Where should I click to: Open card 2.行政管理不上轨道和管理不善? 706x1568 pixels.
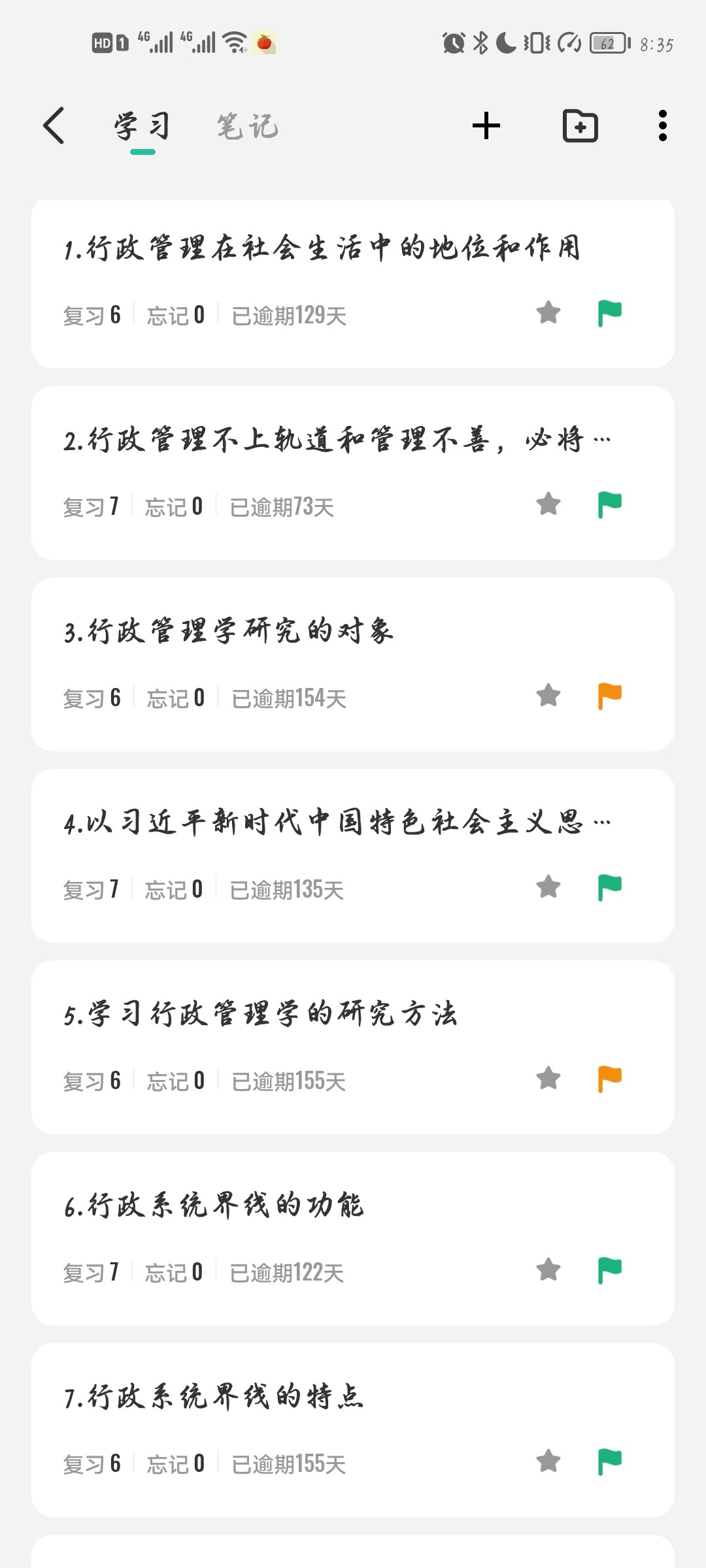[353, 473]
